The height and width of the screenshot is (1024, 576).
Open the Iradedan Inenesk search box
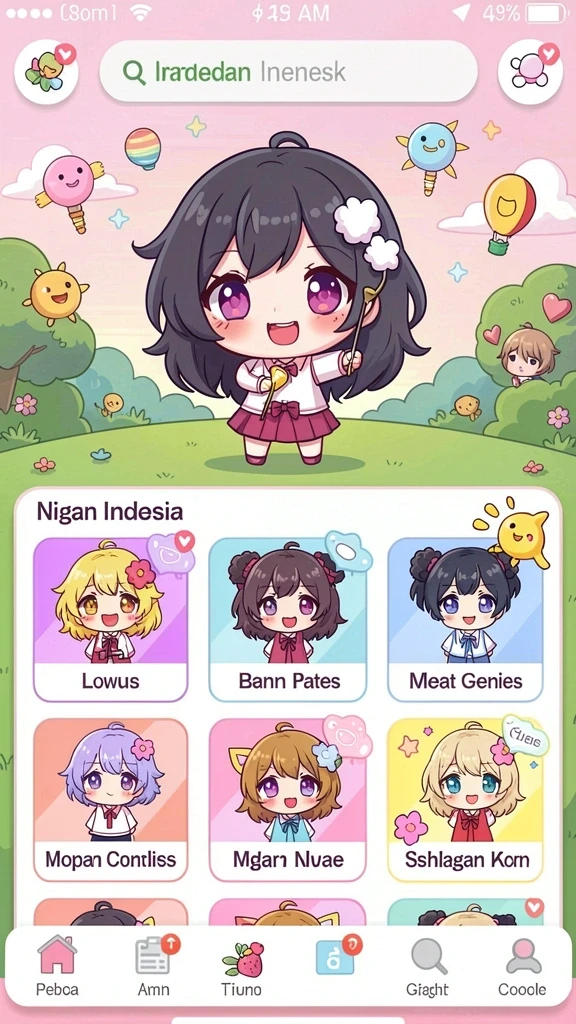288,72
